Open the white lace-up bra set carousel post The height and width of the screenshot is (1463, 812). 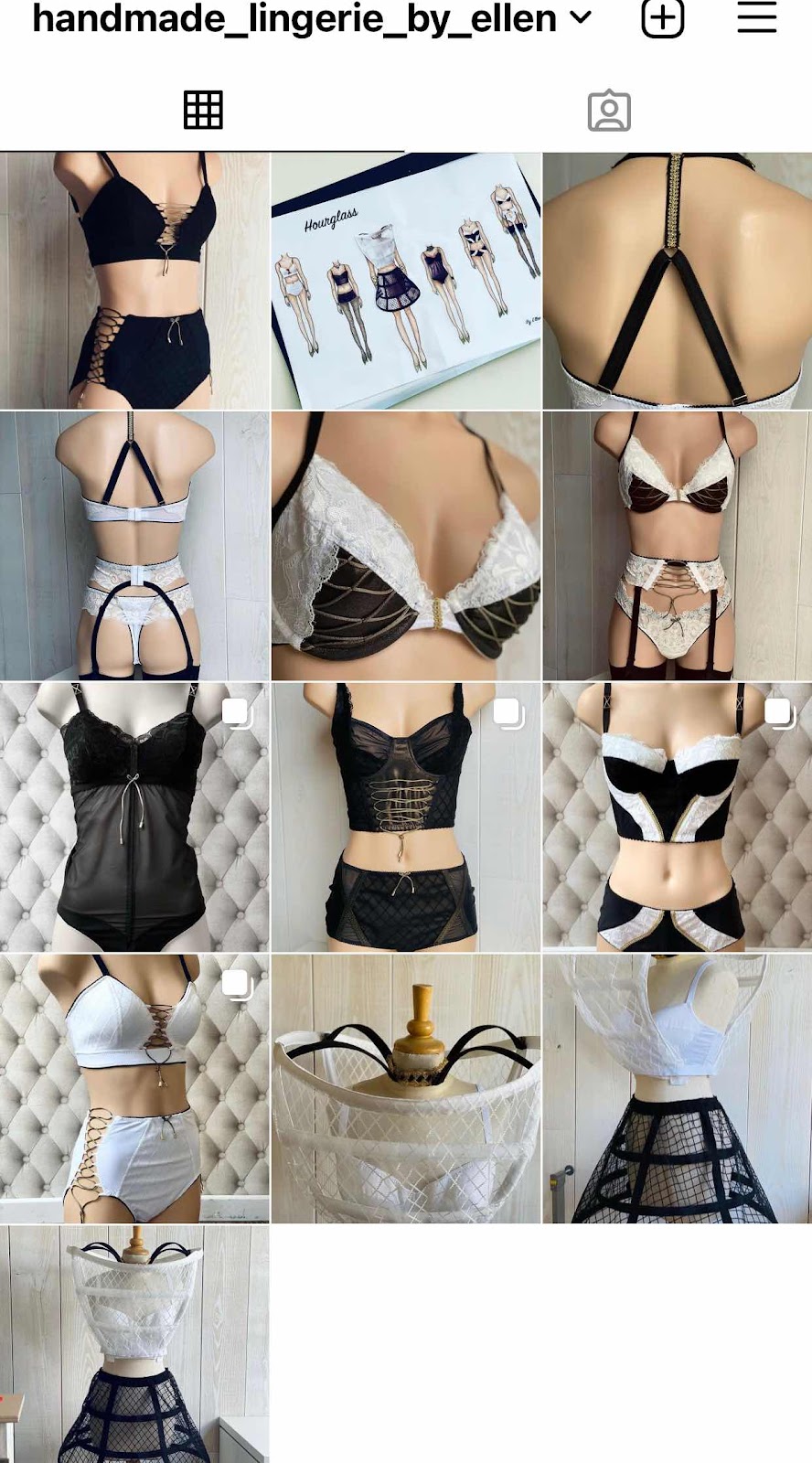coord(134,1088)
